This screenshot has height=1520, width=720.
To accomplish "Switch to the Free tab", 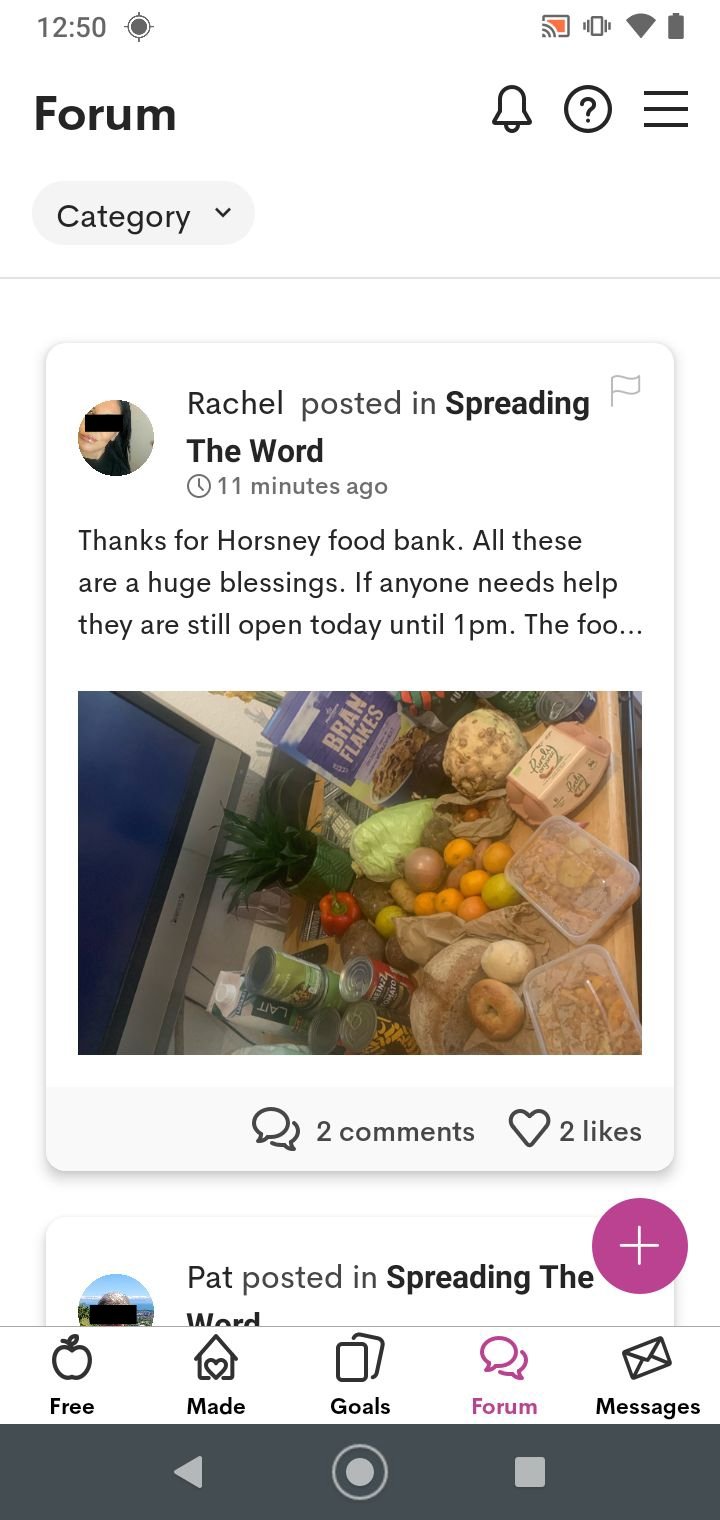I will 72,1376.
